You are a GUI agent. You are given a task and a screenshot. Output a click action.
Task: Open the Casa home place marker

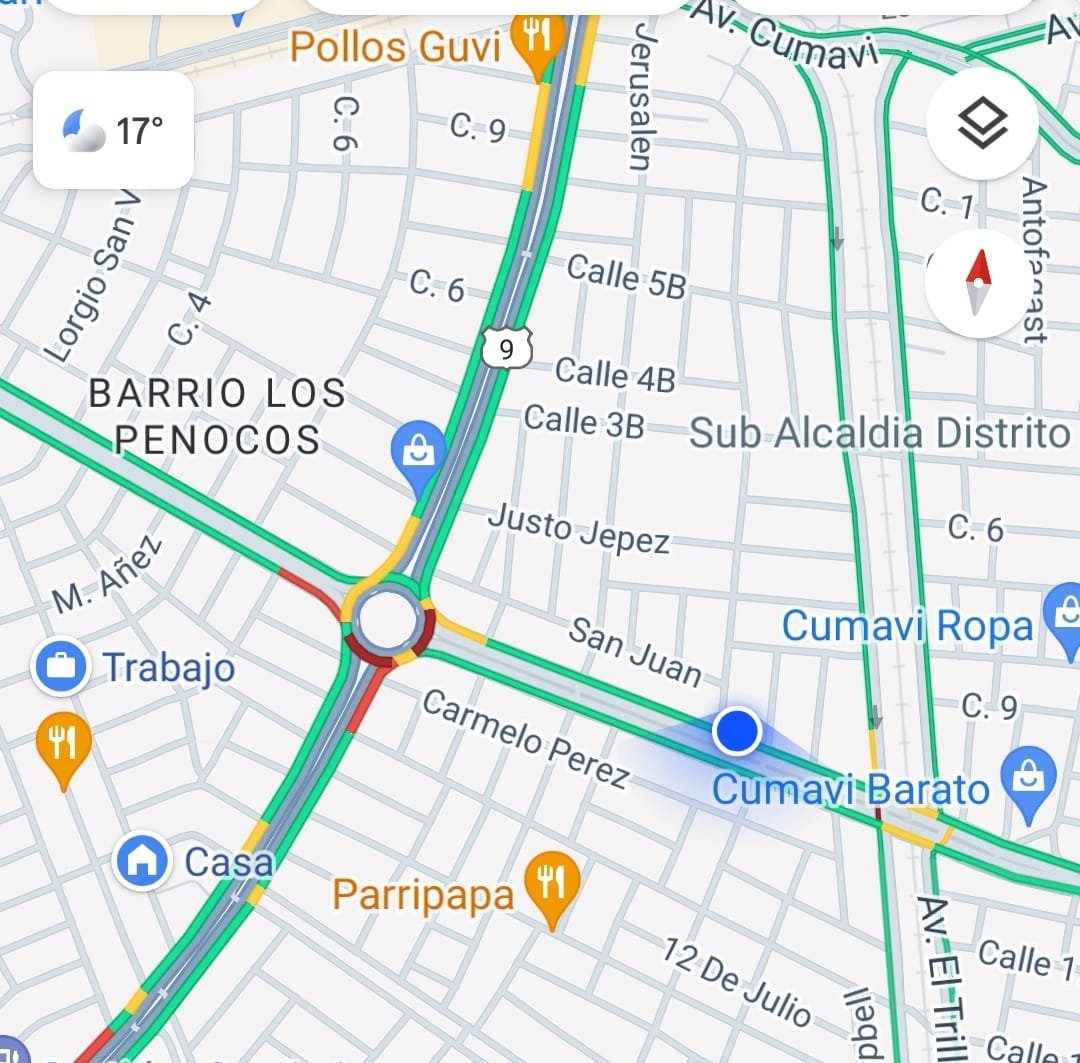(141, 861)
